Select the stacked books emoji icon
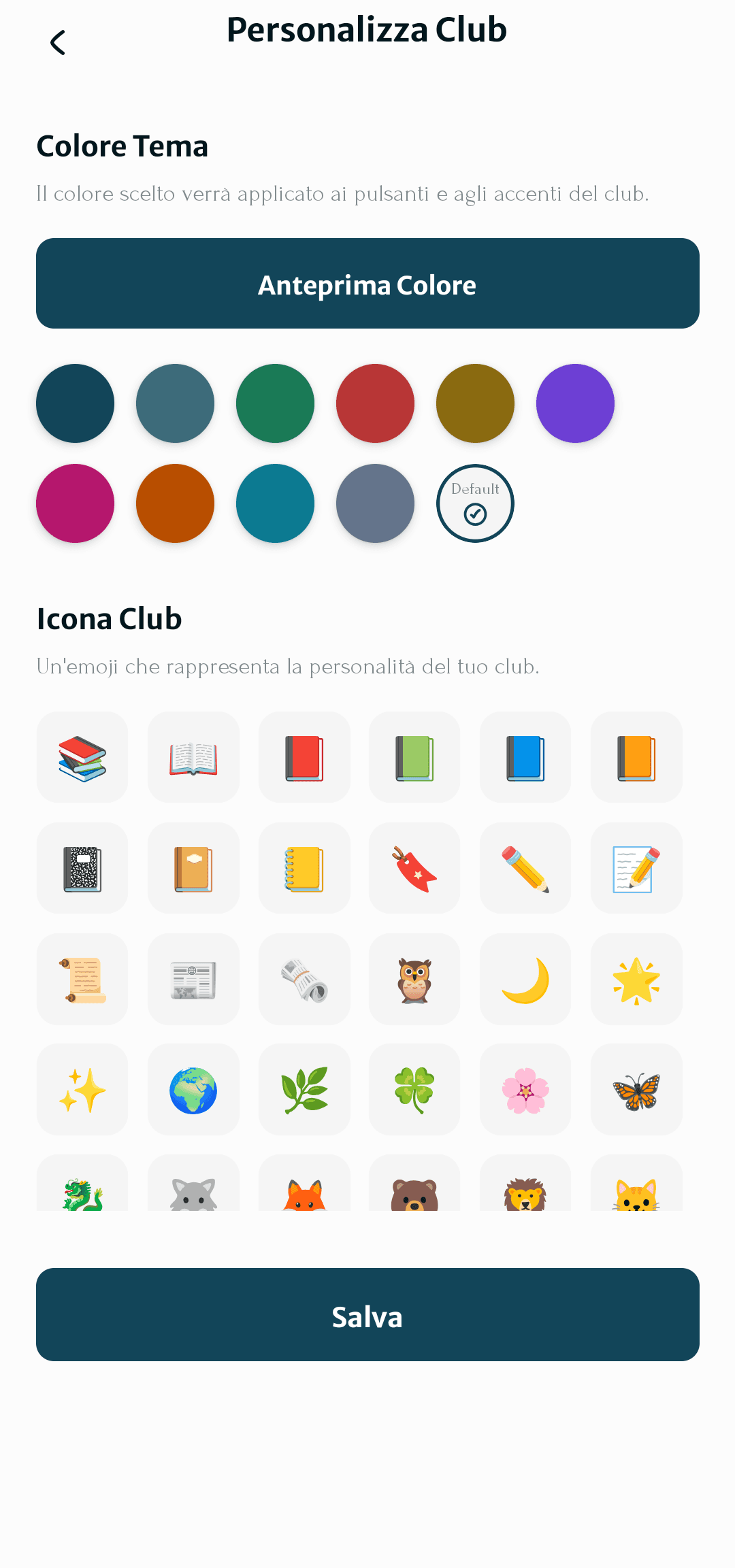Image resolution: width=735 pixels, height=1568 pixels. (x=82, y=757)
